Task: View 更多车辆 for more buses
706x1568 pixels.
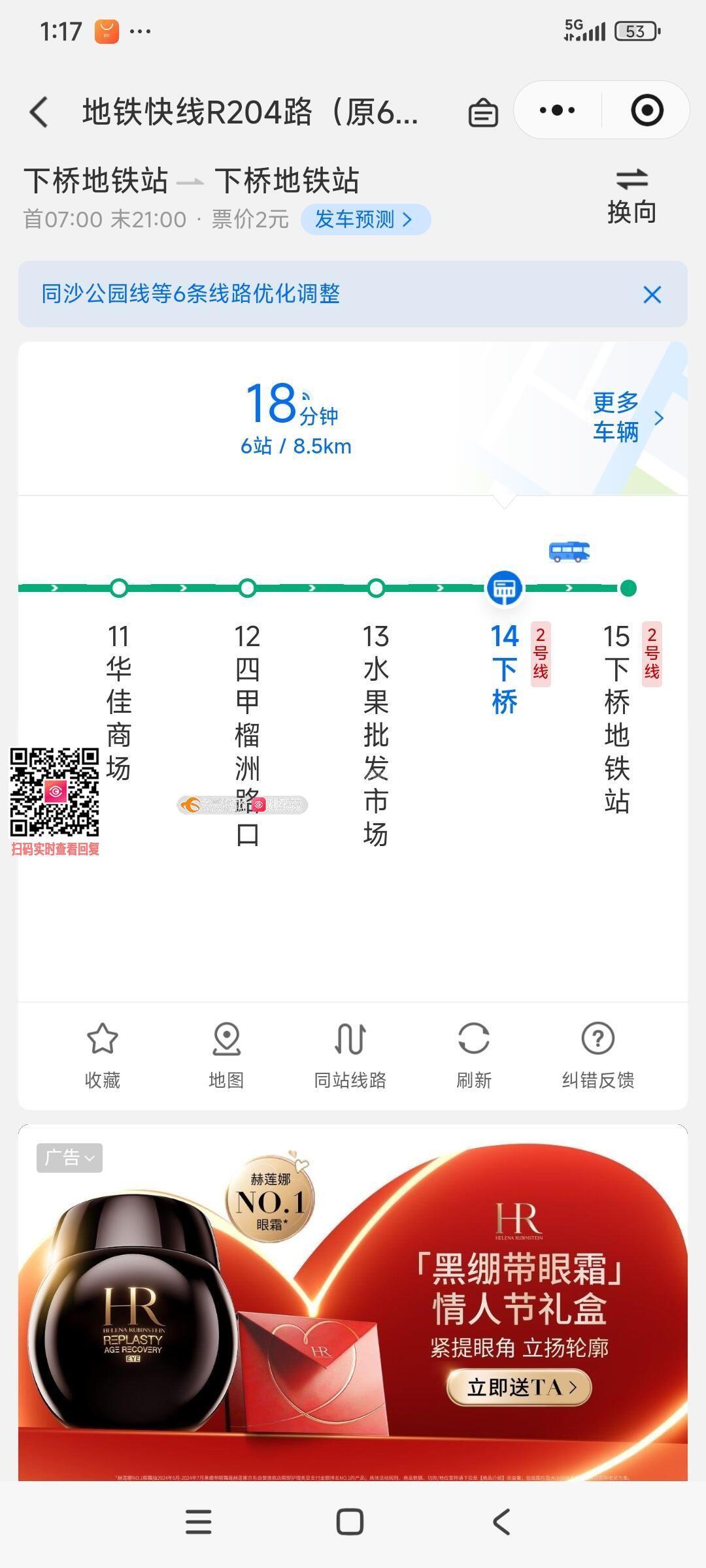Action: pyautogui.click(x=626, y=417)
